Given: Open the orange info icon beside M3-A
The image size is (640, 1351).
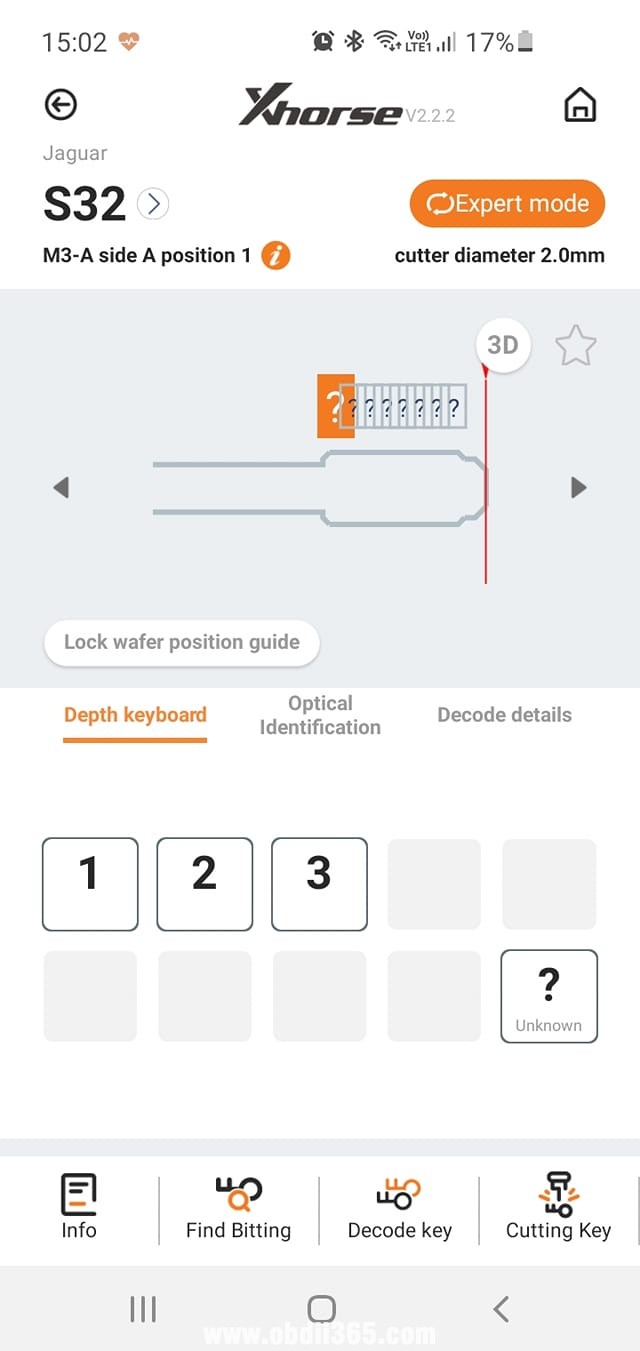Looking at the screenshot, I should coord(275,255).
